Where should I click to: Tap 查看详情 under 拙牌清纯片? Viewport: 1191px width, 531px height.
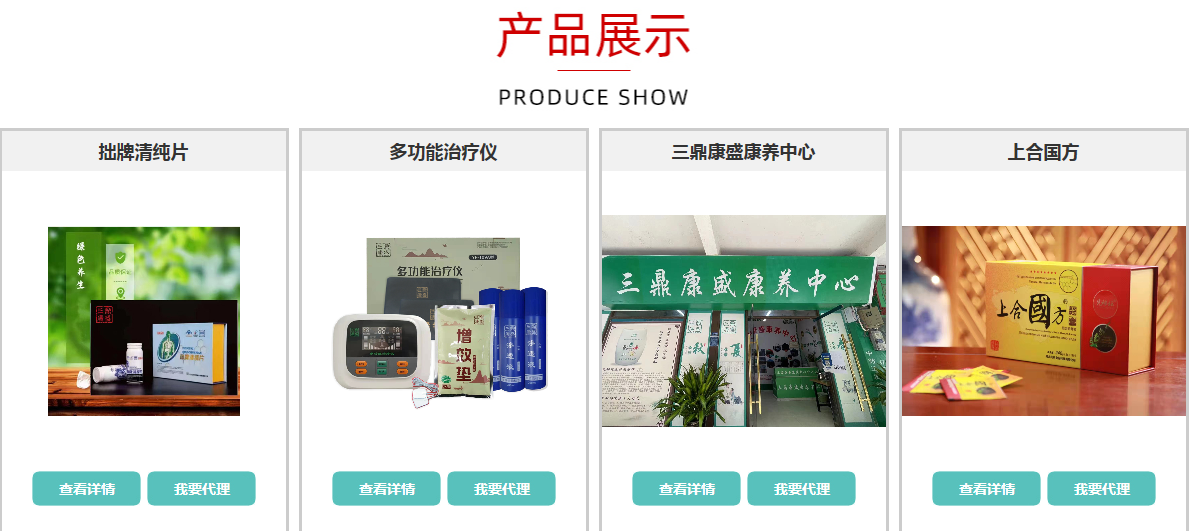tap(86, 489)
